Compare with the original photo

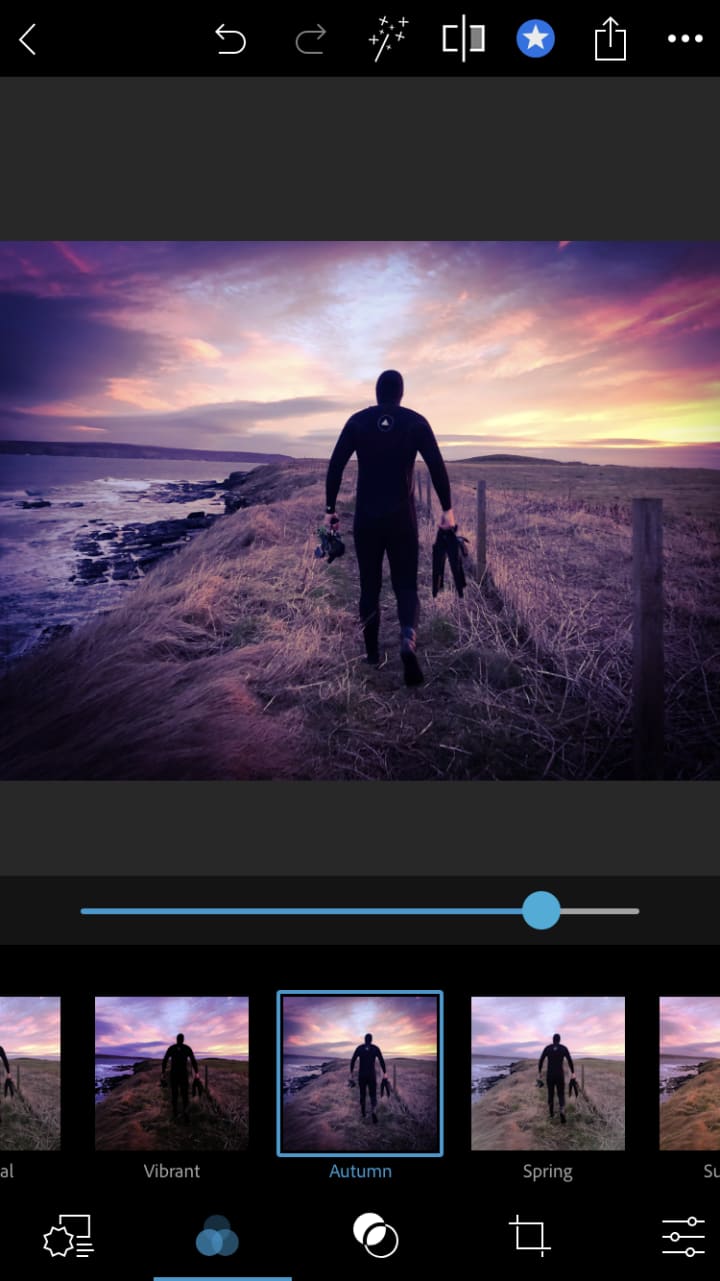click(x=463, y=39)
